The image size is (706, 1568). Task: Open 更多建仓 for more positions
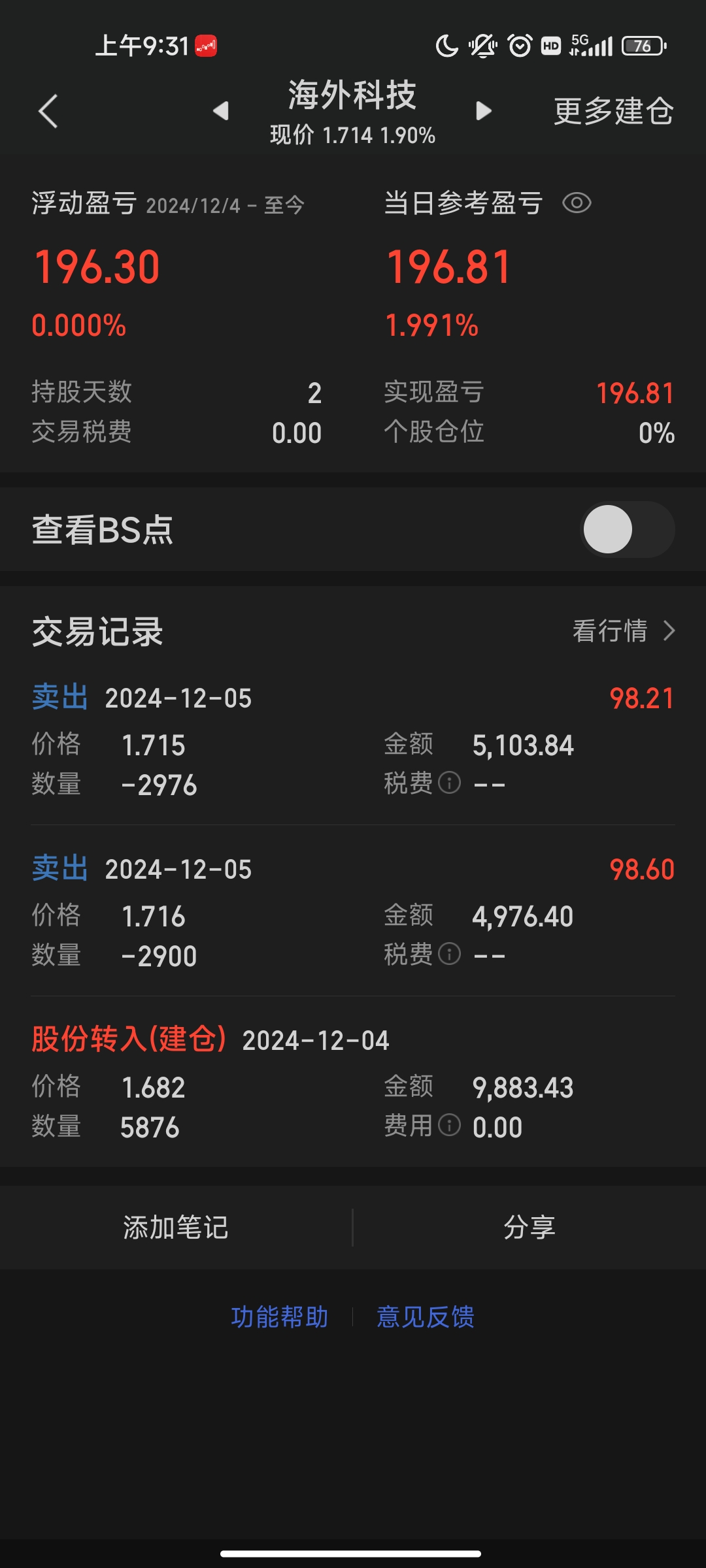(613, 111)
